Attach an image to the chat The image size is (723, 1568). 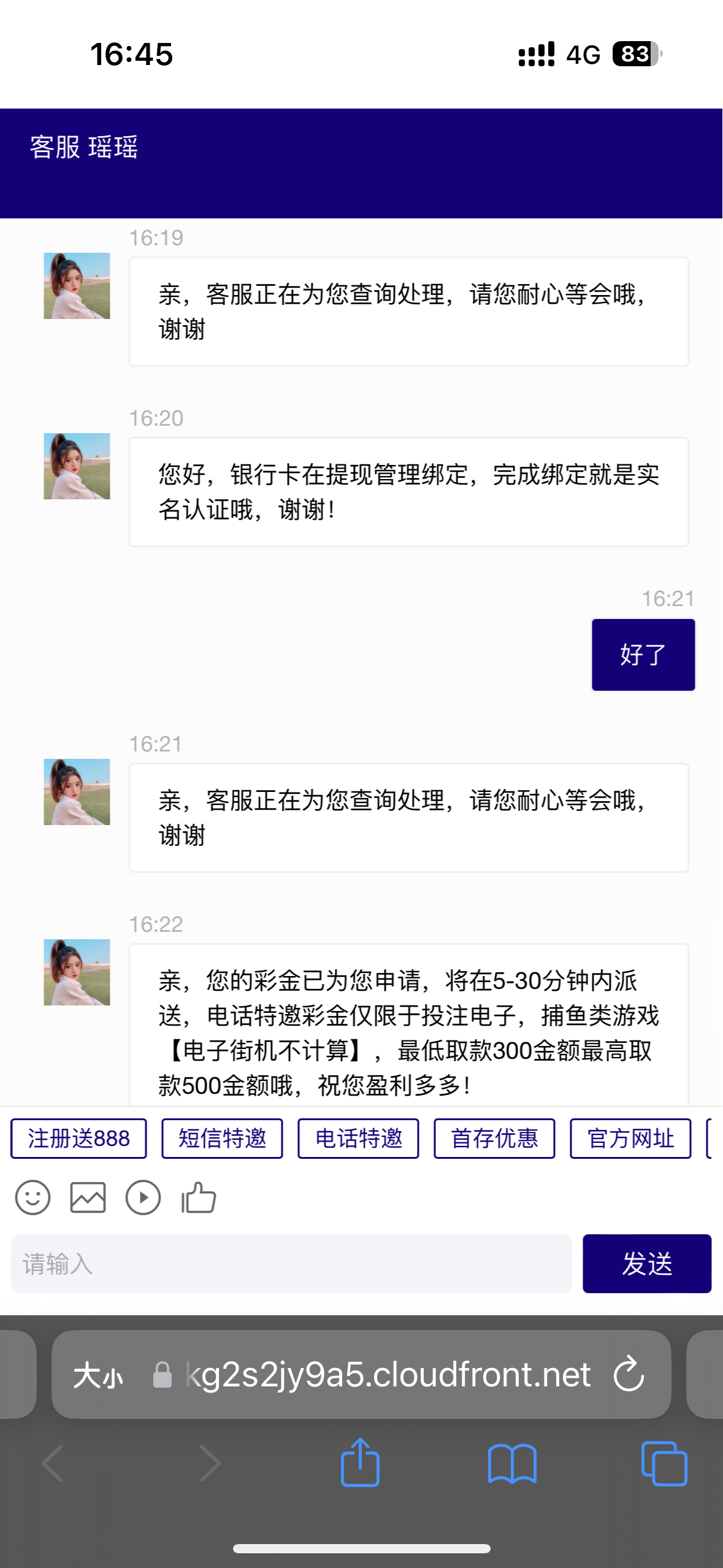coord(88,1197)
